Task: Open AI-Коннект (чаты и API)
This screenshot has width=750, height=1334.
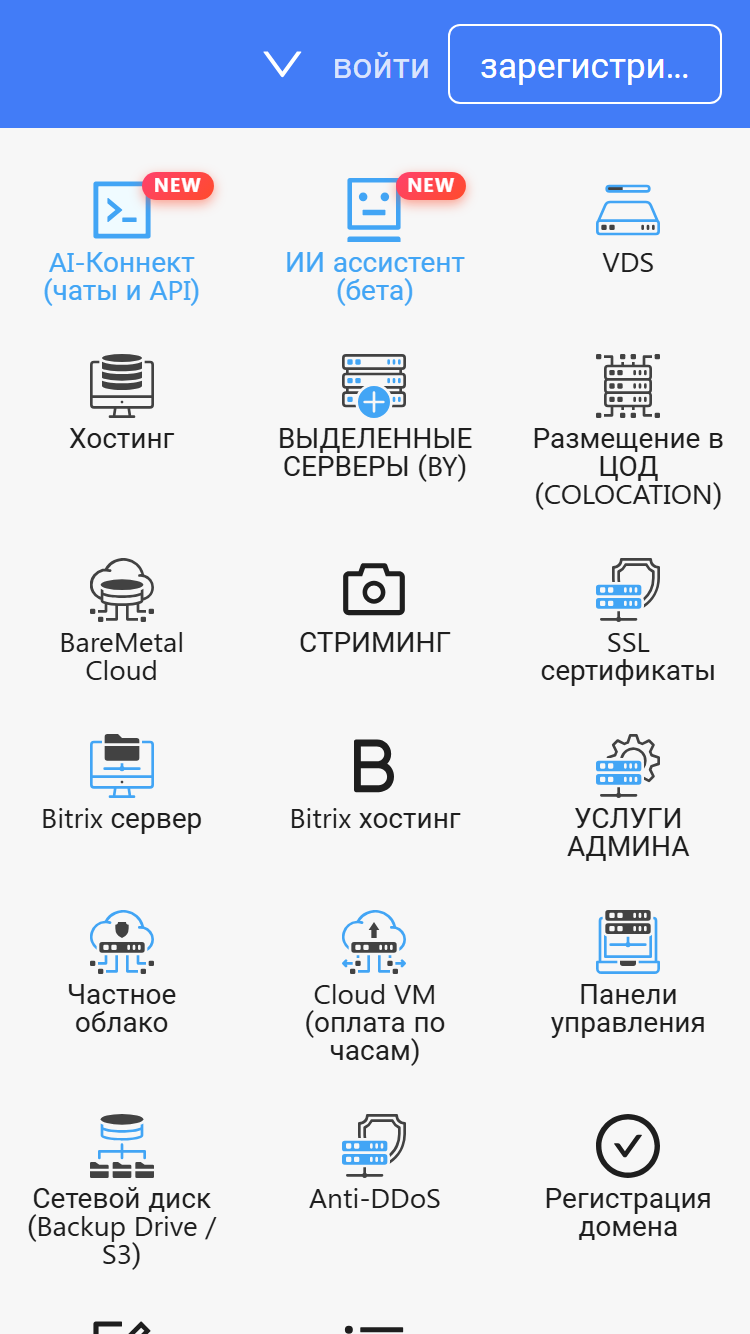Action: coord(122,242)
